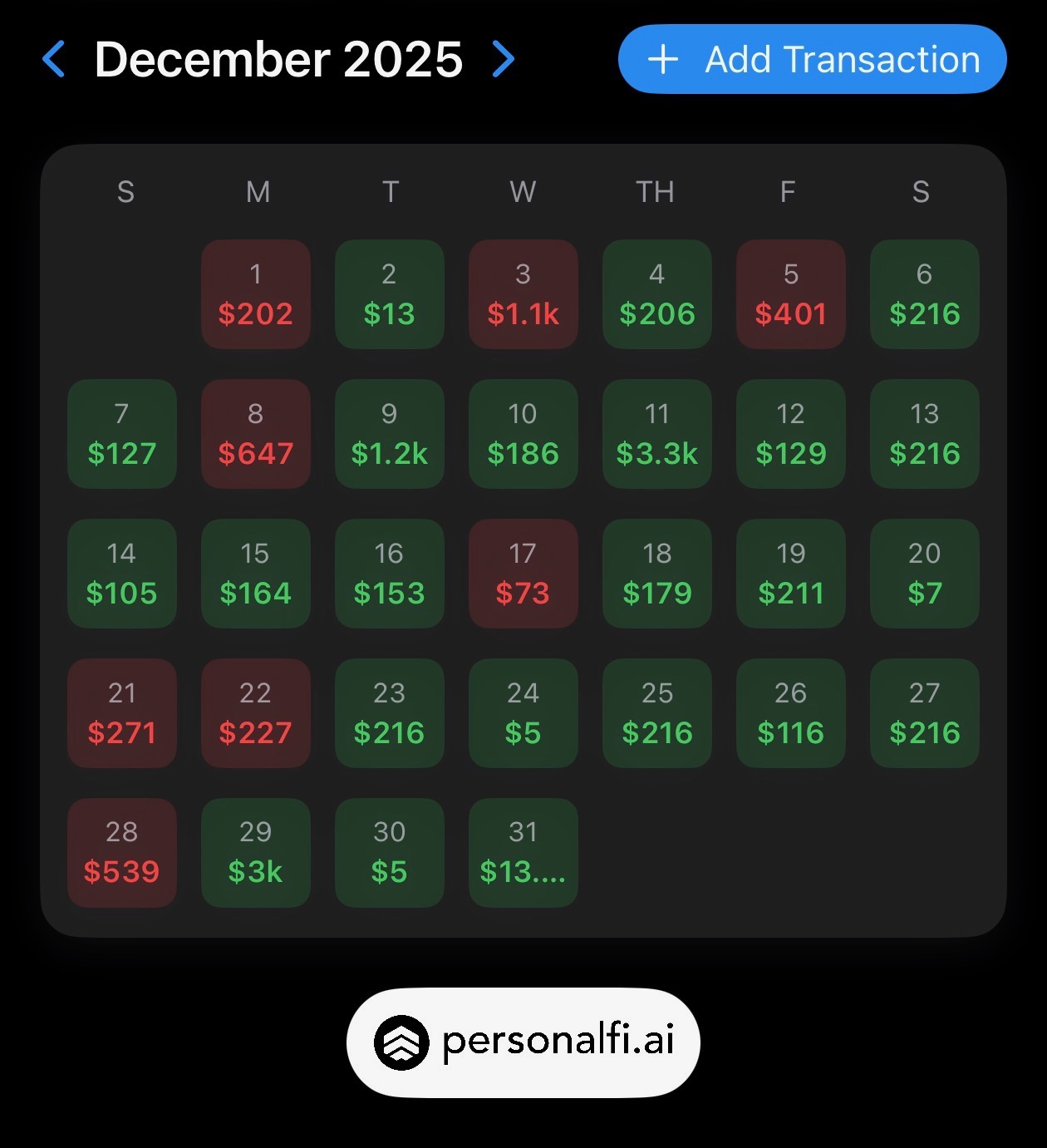Click December 31 with truncated $13.... amount

click(x=523, y=853)
